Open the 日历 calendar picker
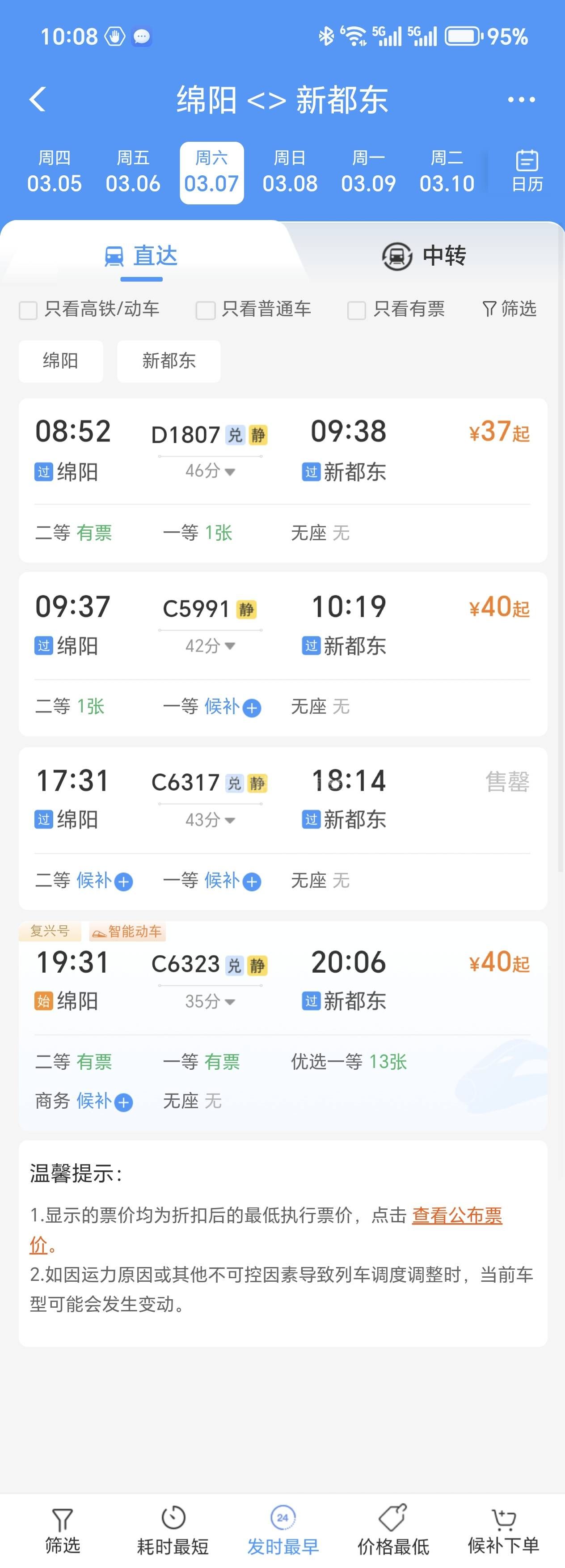 click(527, 172)
